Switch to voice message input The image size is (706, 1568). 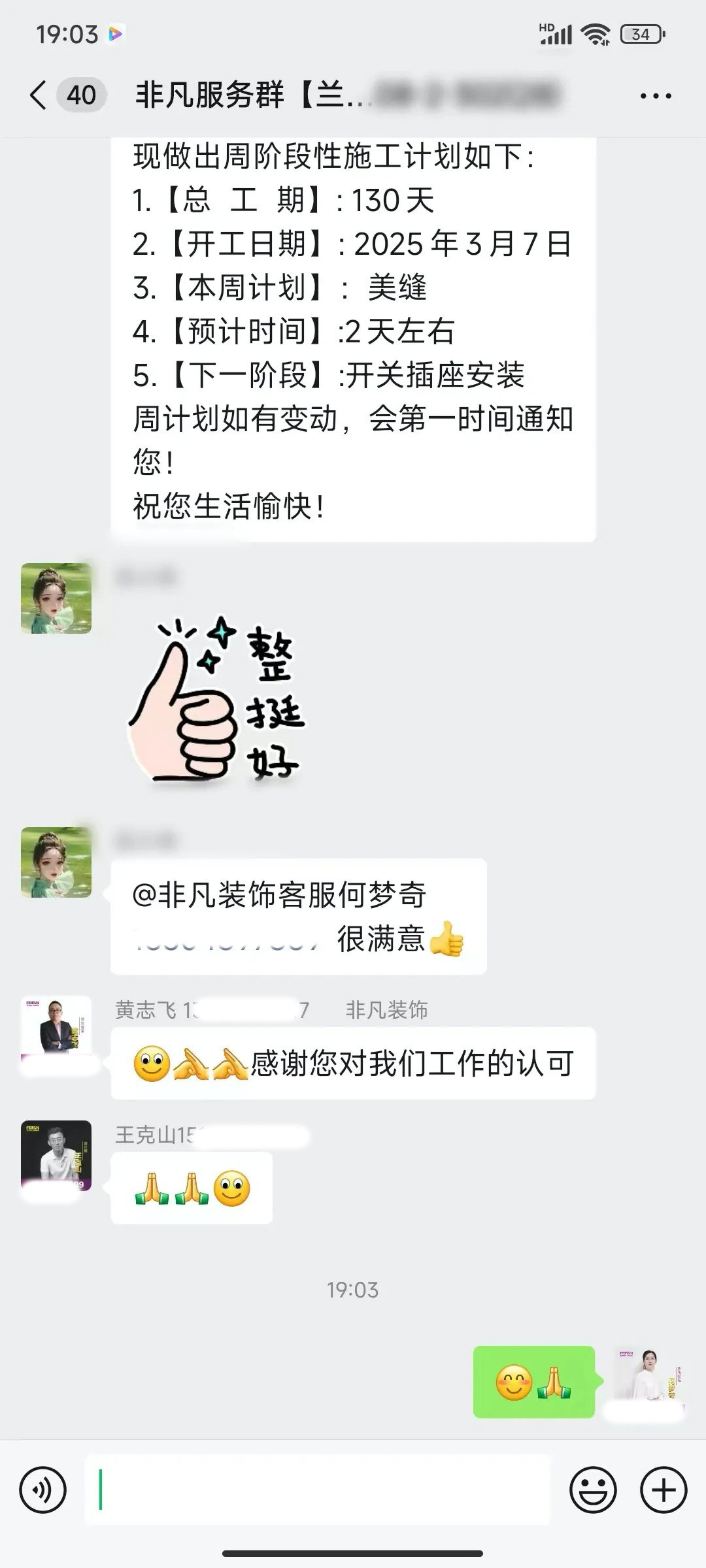pos(43,1490)
